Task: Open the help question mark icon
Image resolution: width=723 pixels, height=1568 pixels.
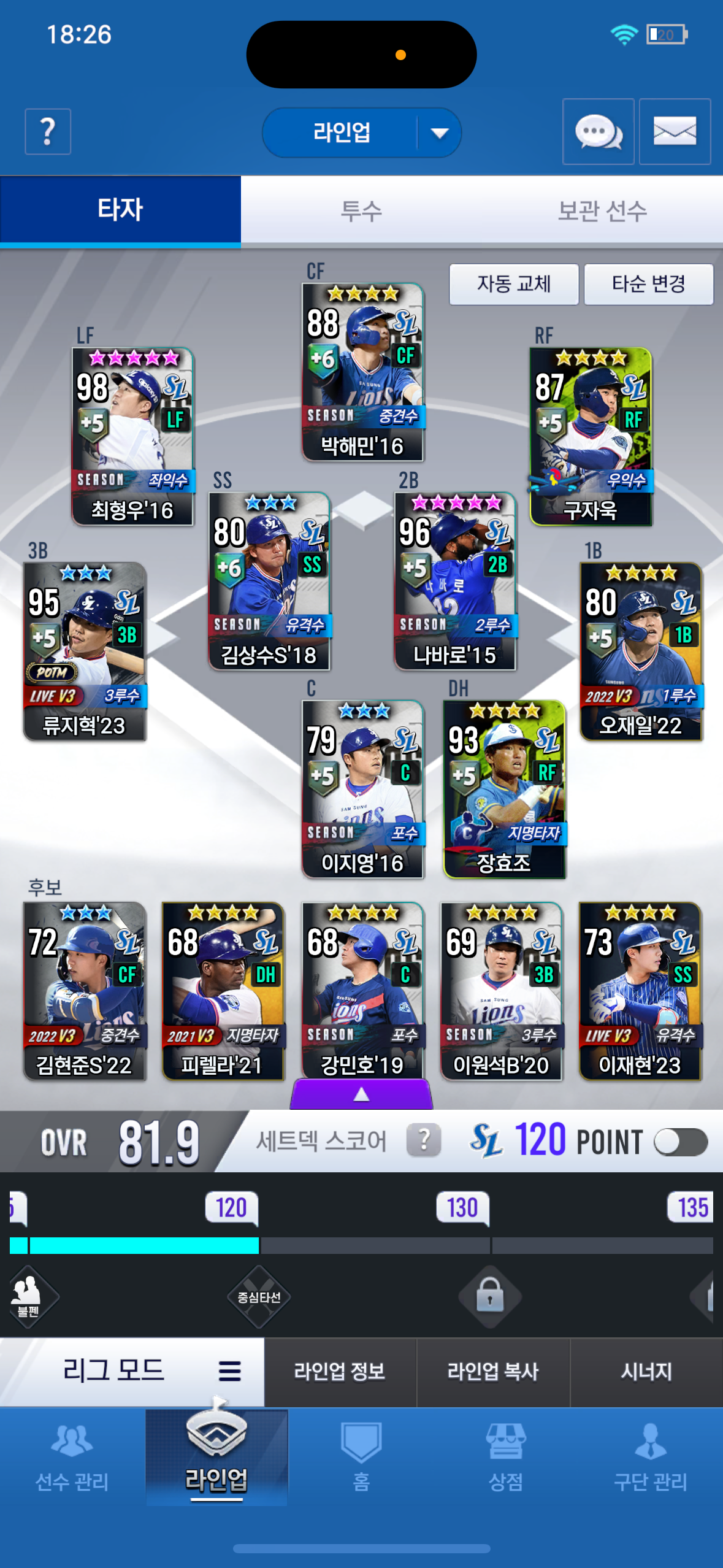Action: [x=48, y=132]
